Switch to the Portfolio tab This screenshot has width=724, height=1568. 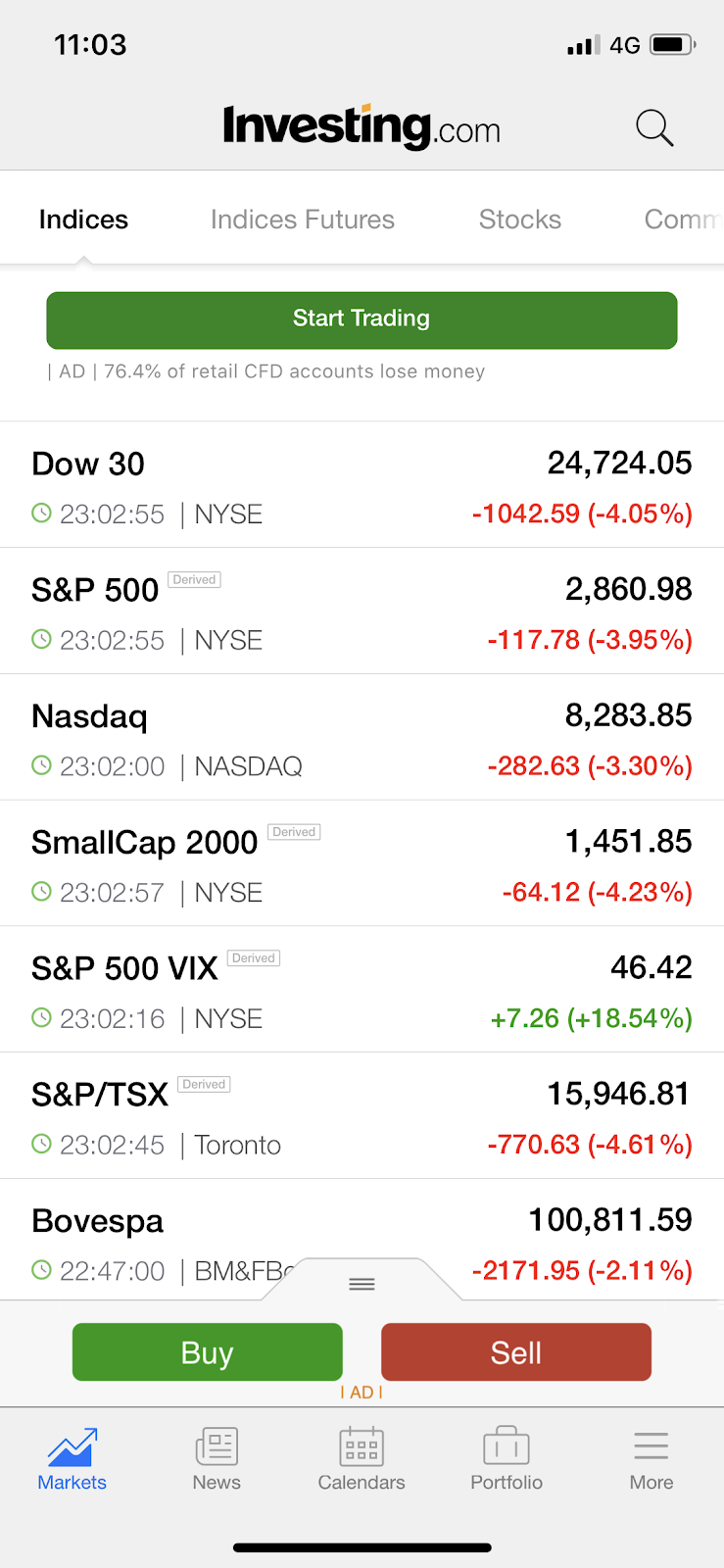507,1459
